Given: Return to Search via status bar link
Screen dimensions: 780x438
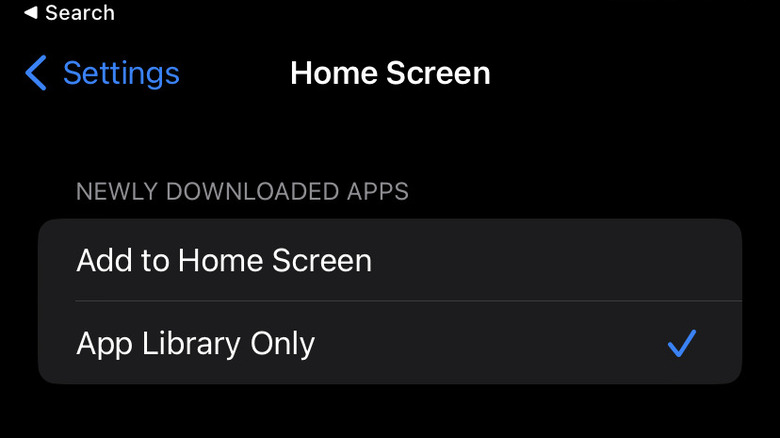Looking at the screenshot, I should (68, 13).
